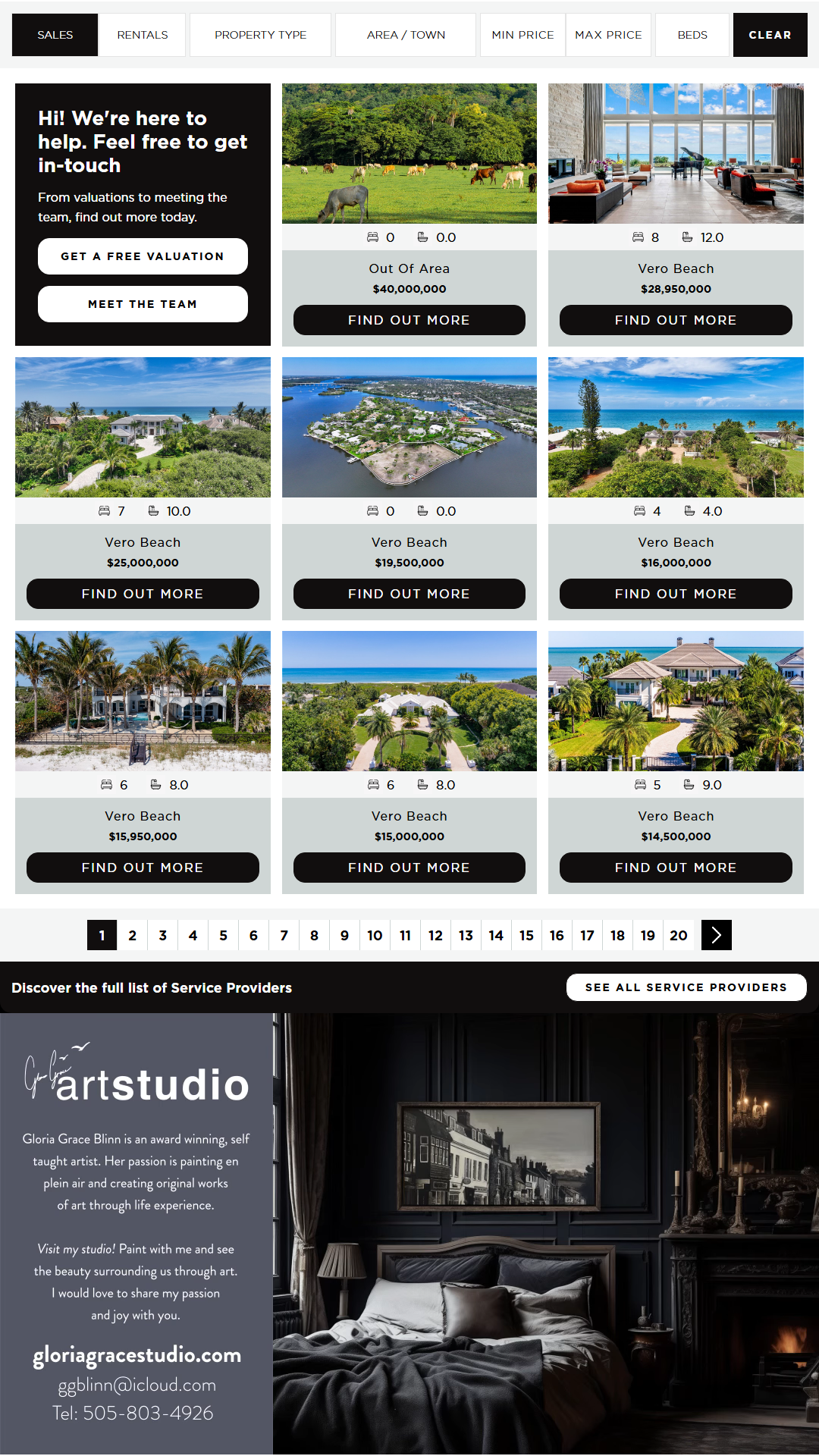Open the Property Type dropdown
The image size is (819, 1456).
(x=260, y=35)
